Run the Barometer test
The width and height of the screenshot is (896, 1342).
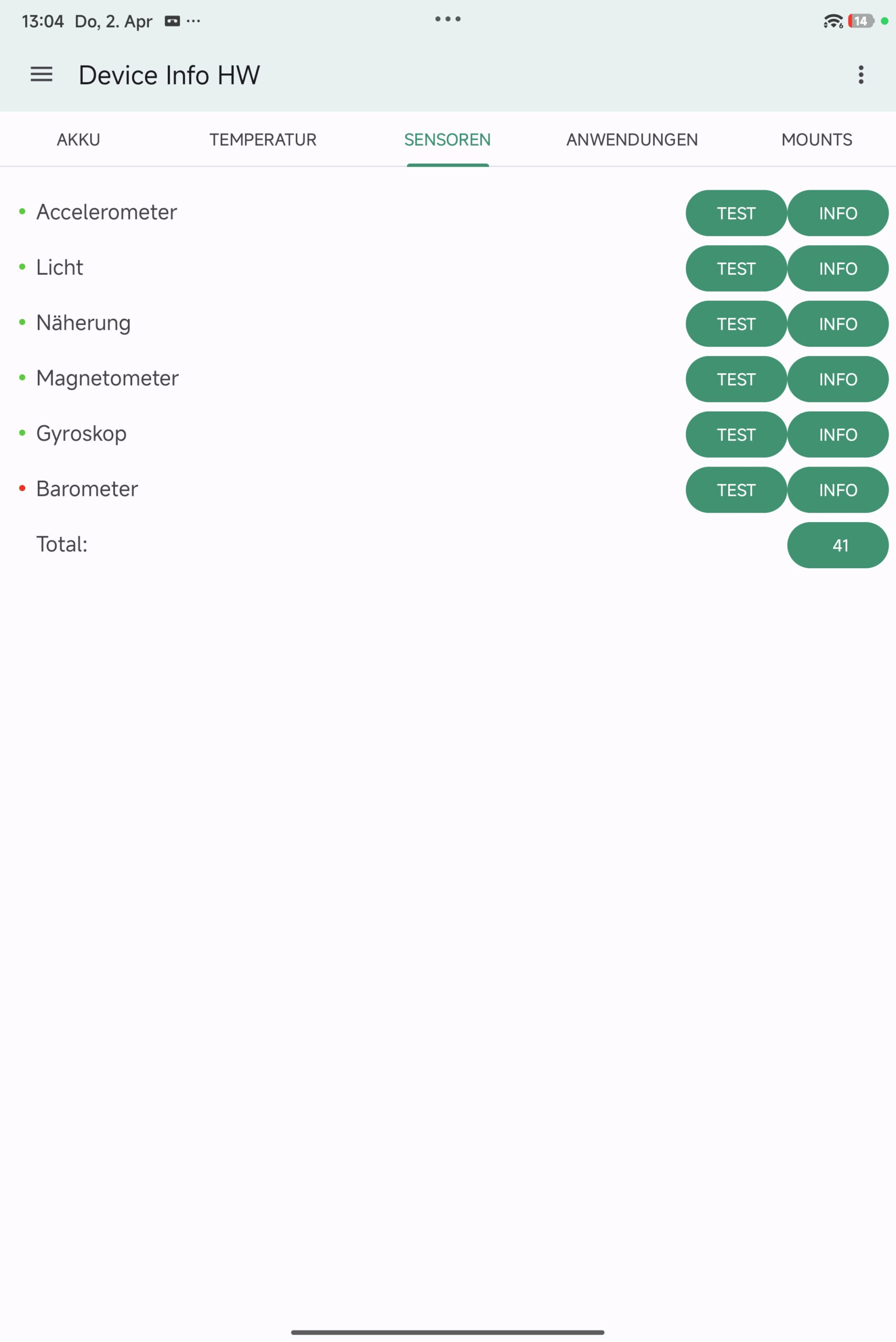tap(736, 490)
